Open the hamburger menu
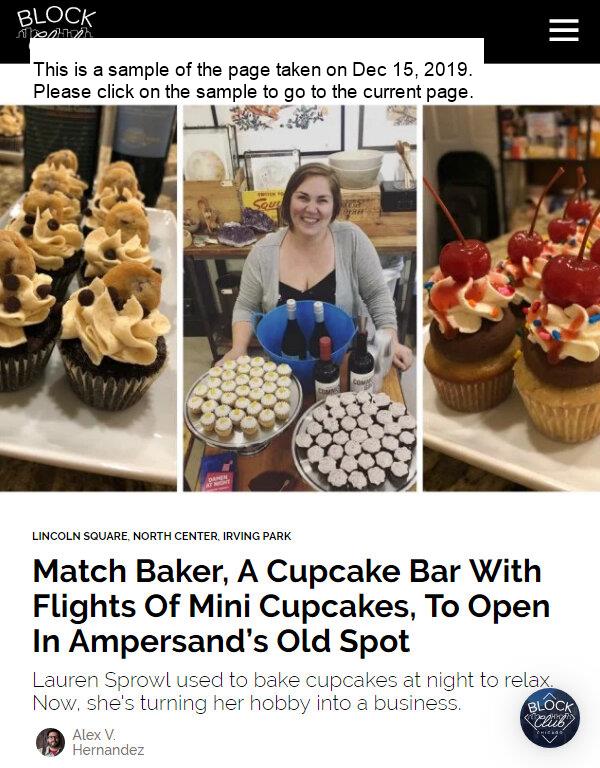The height and width of the screenshot is (768, 600). point(564,30)
